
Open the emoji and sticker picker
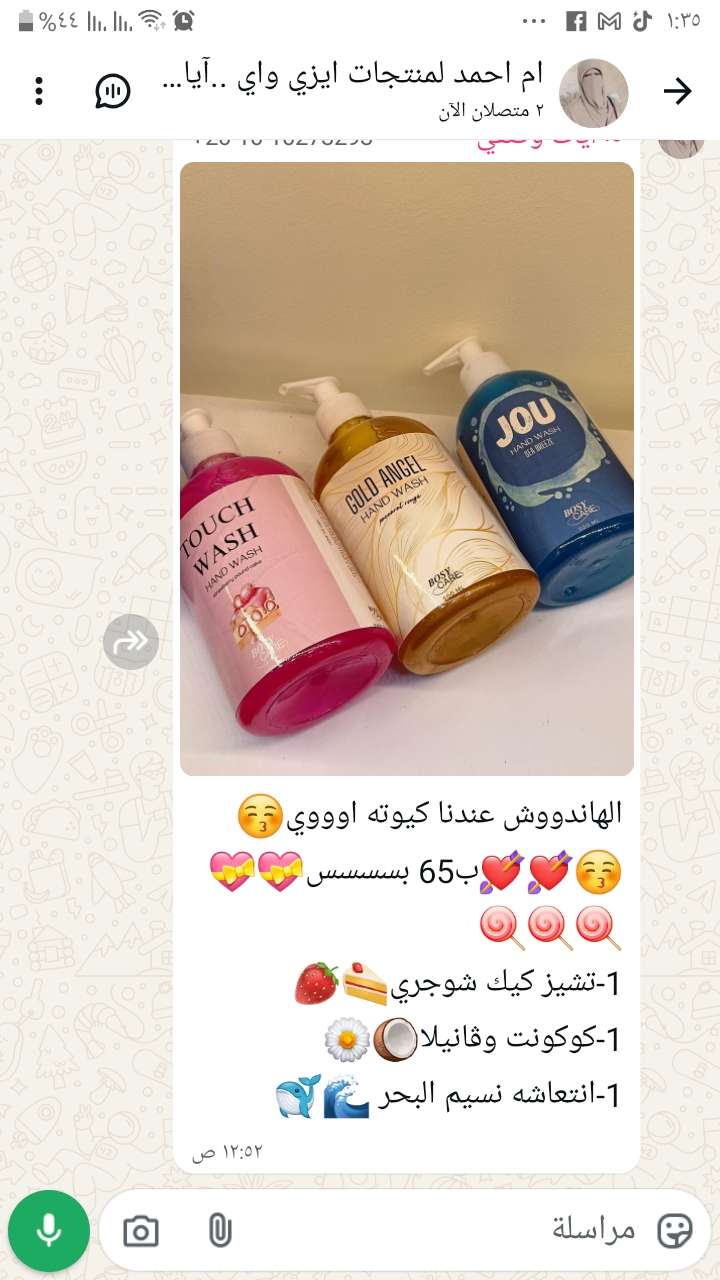click(x=675, y=1231)
